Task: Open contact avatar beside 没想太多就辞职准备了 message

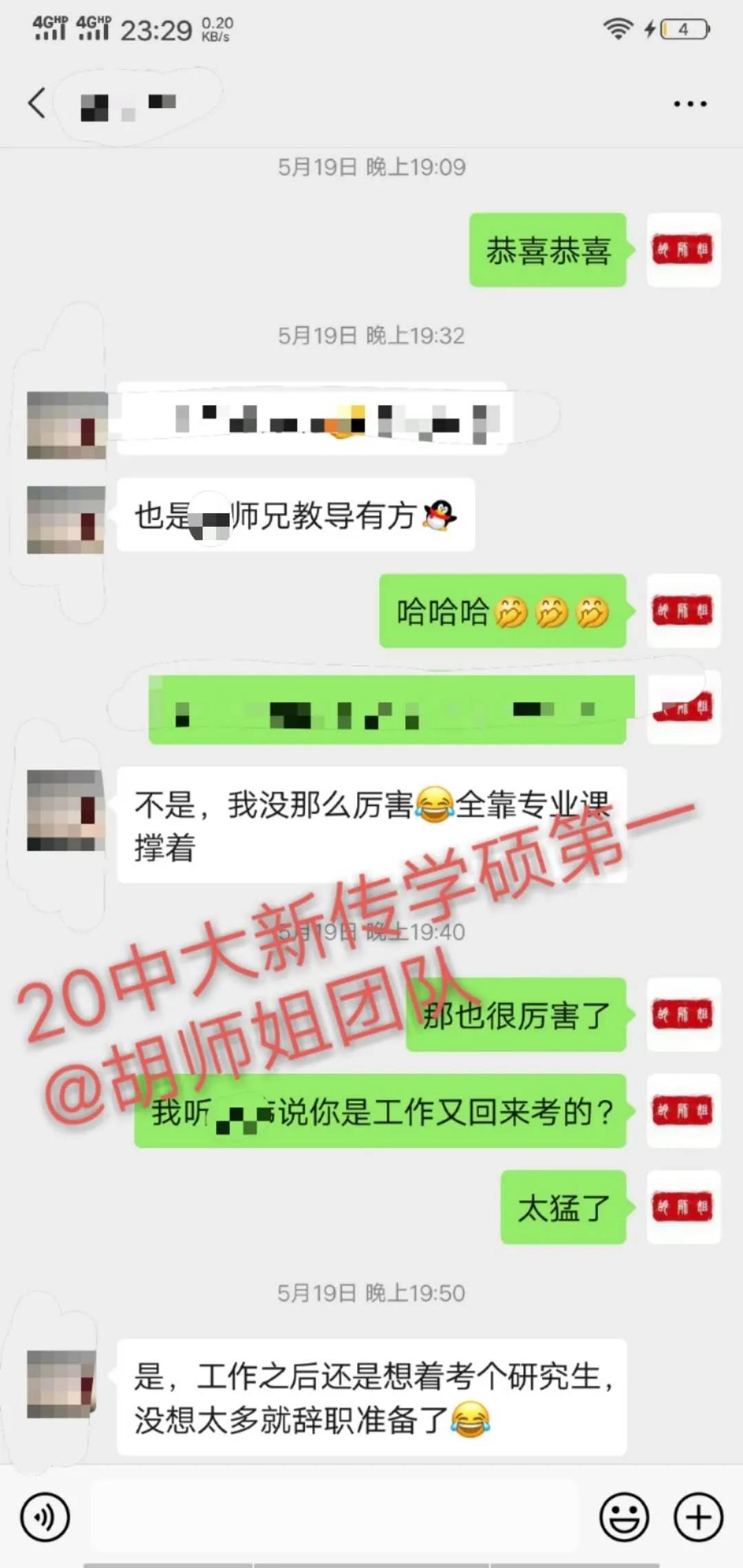Action: 62,1384
